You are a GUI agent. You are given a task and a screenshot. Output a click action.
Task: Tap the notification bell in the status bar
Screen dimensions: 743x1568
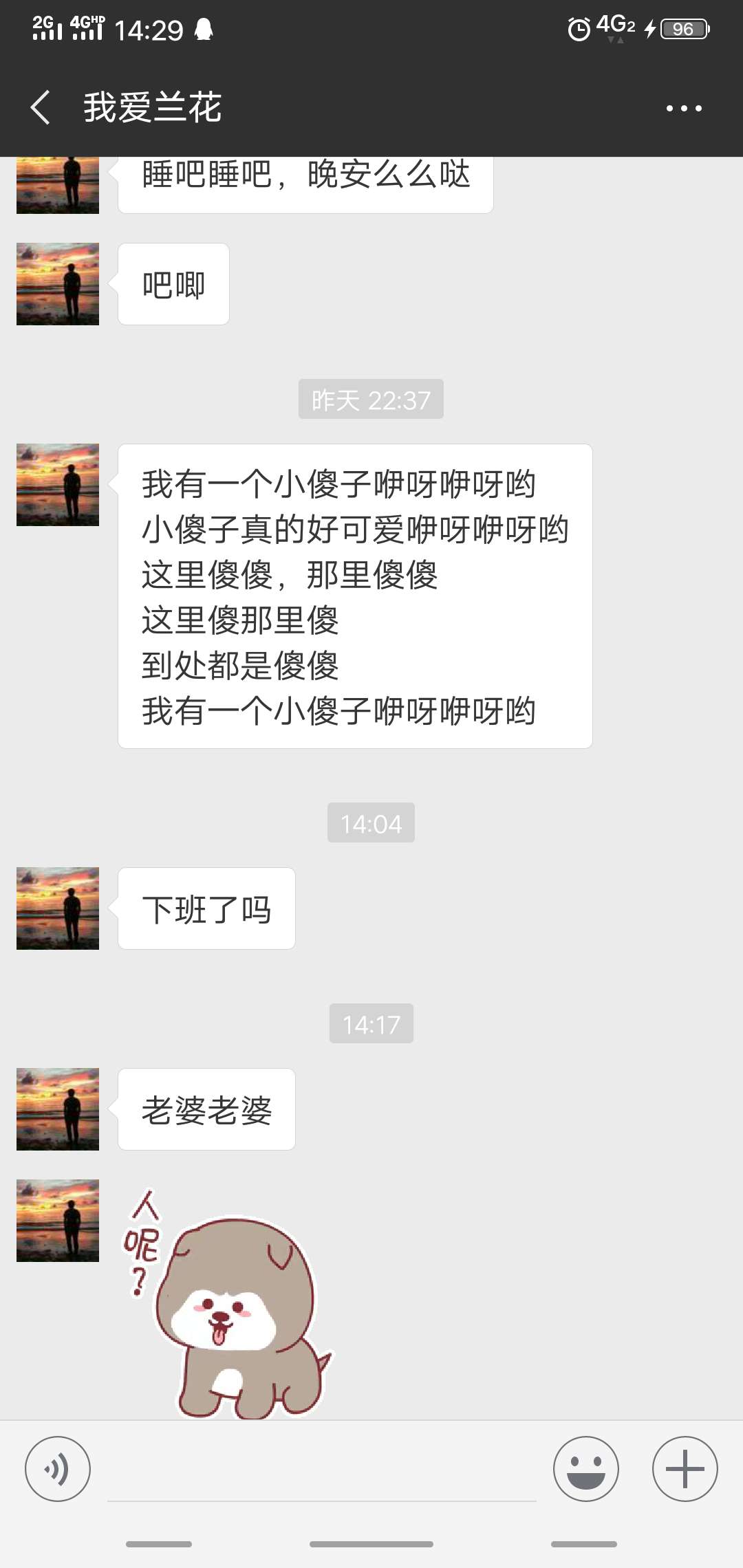click(204, 30)
